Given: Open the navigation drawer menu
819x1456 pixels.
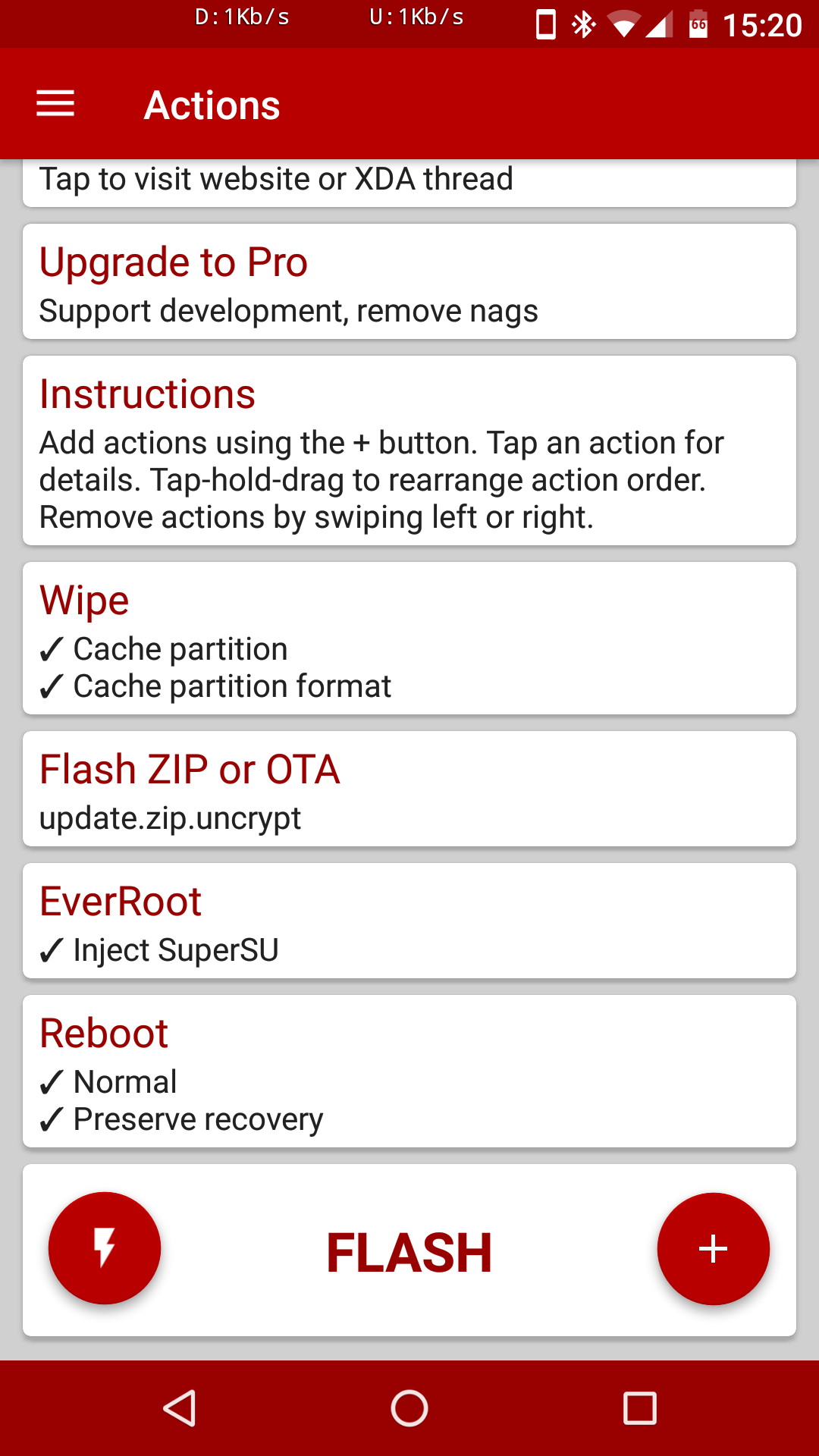Looking at the screenshot, I should point(55,104).
